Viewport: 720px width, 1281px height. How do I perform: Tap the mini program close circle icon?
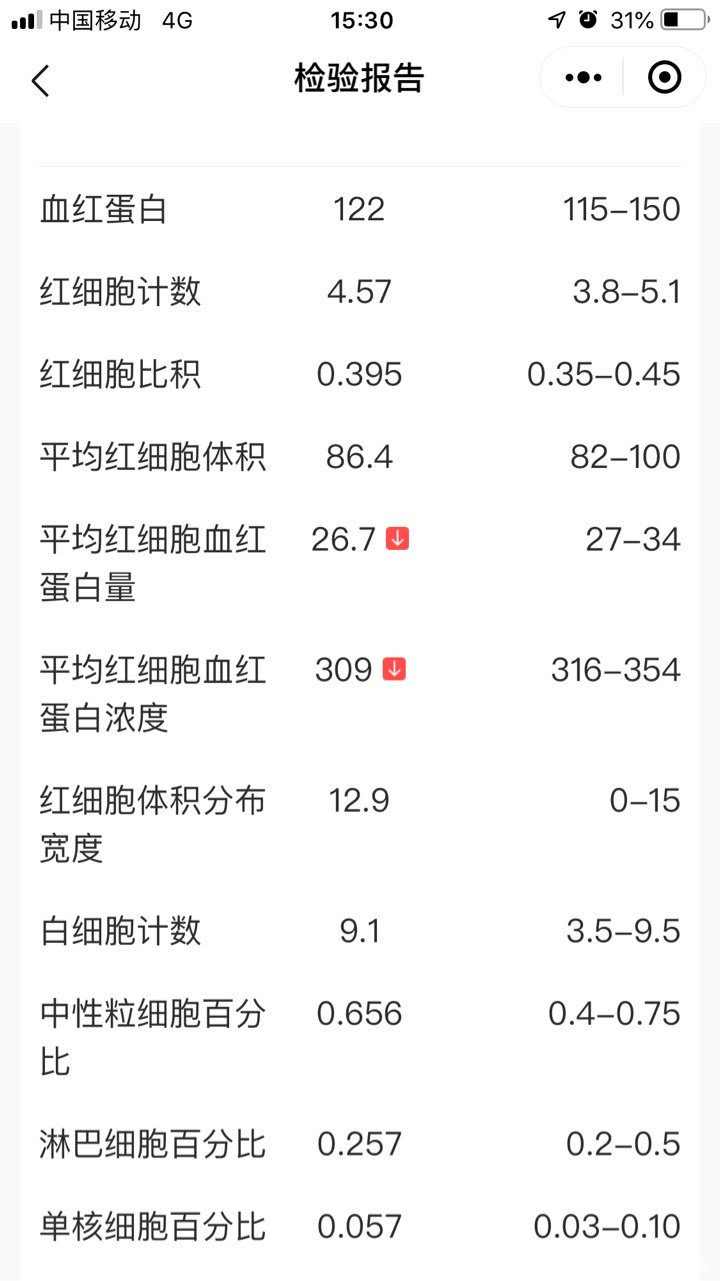pyautogui.click(x=663, y=77)
